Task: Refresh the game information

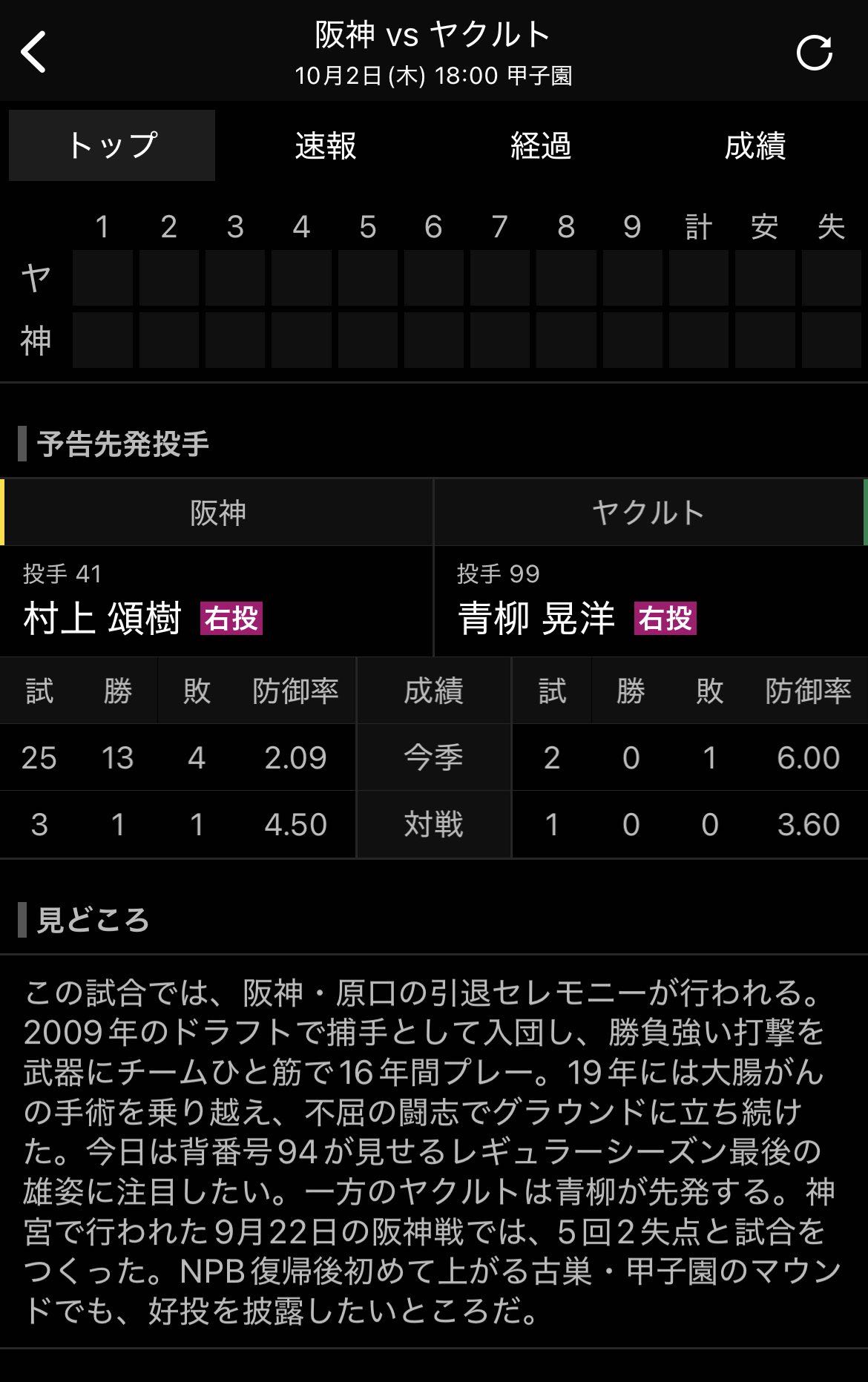Action: point(814,53)
